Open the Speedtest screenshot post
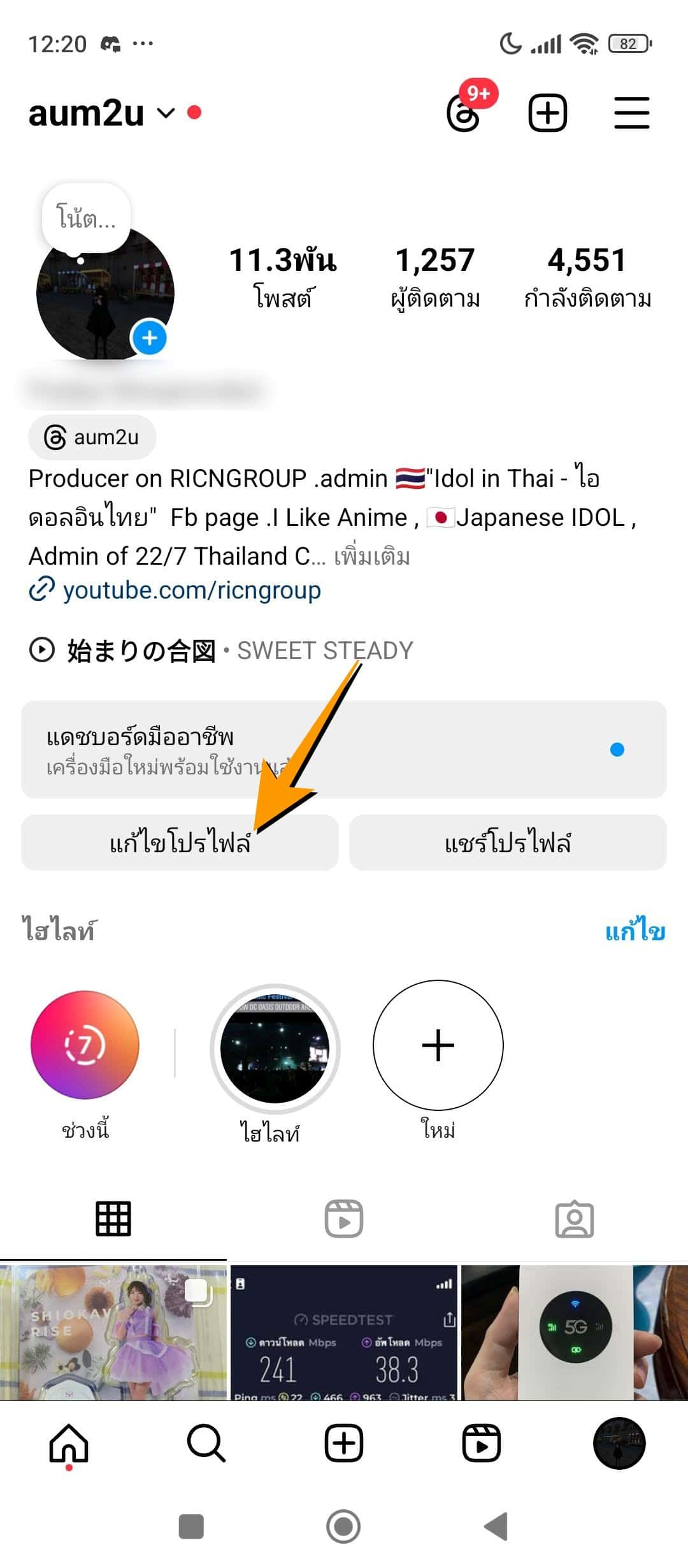The height and width of the screenshot is (1568, 688). pyautogui.click(x=344, y=1332)
